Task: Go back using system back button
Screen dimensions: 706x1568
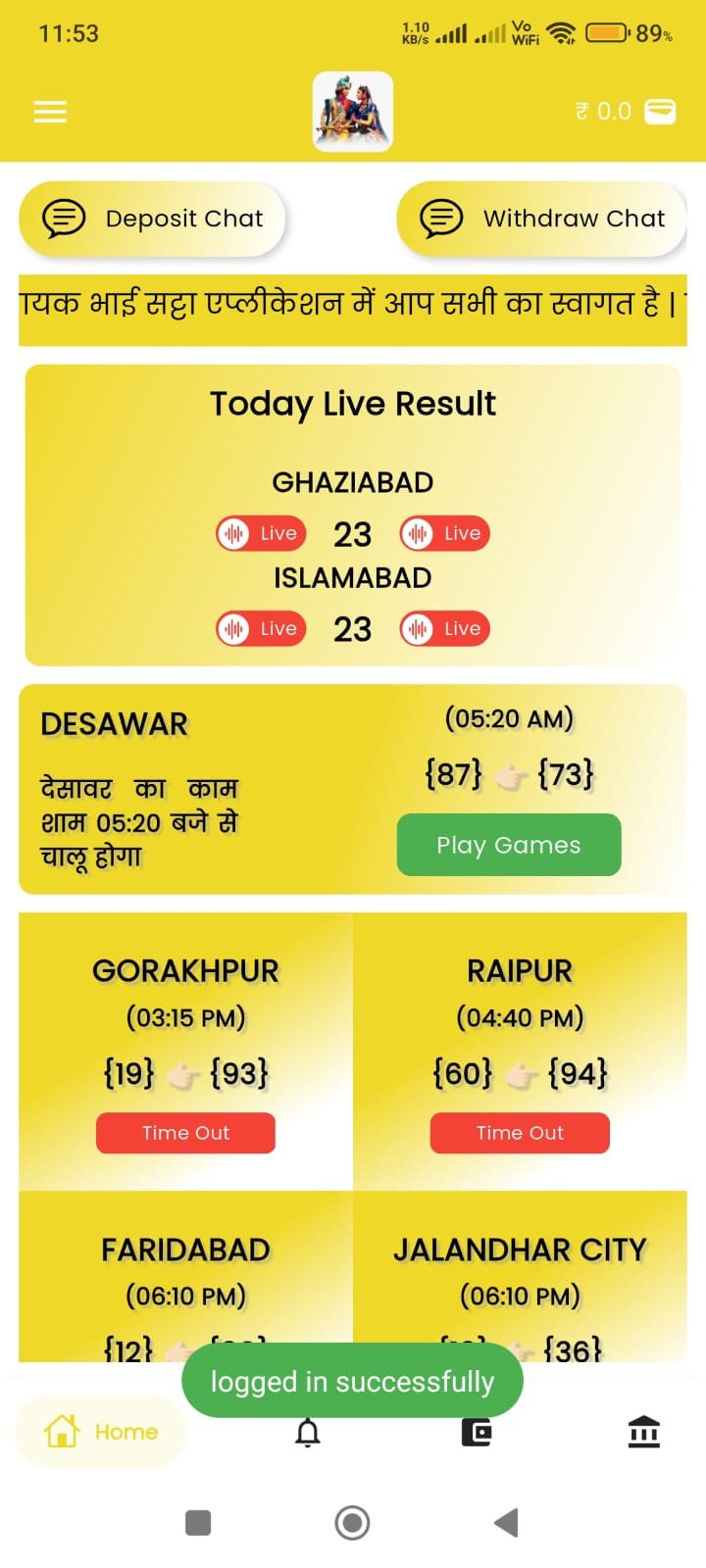Action: (506, 1523)
